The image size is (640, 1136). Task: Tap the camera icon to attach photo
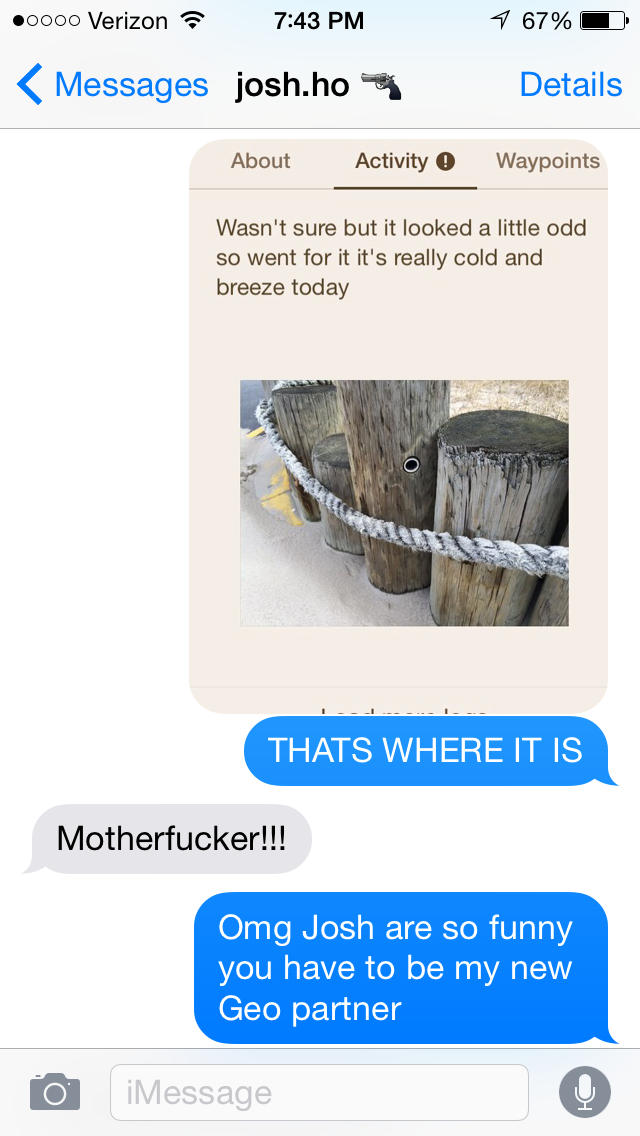pyautogui.click(x=55, y=1092)
